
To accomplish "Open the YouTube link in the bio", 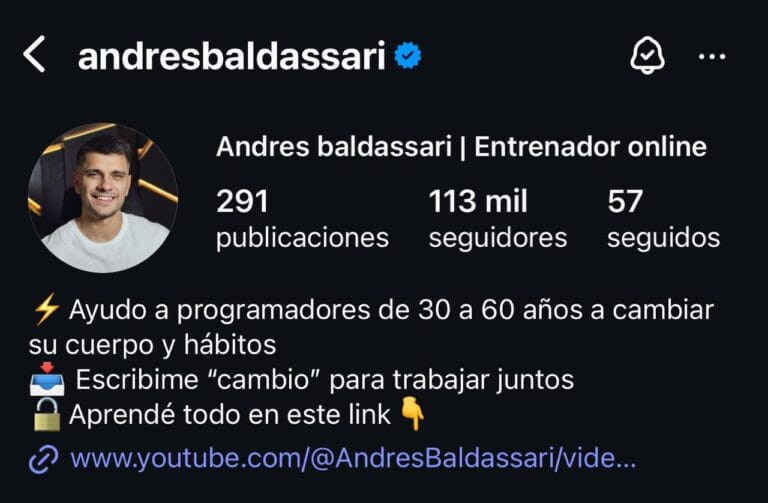I will click(x=352, y=459).
